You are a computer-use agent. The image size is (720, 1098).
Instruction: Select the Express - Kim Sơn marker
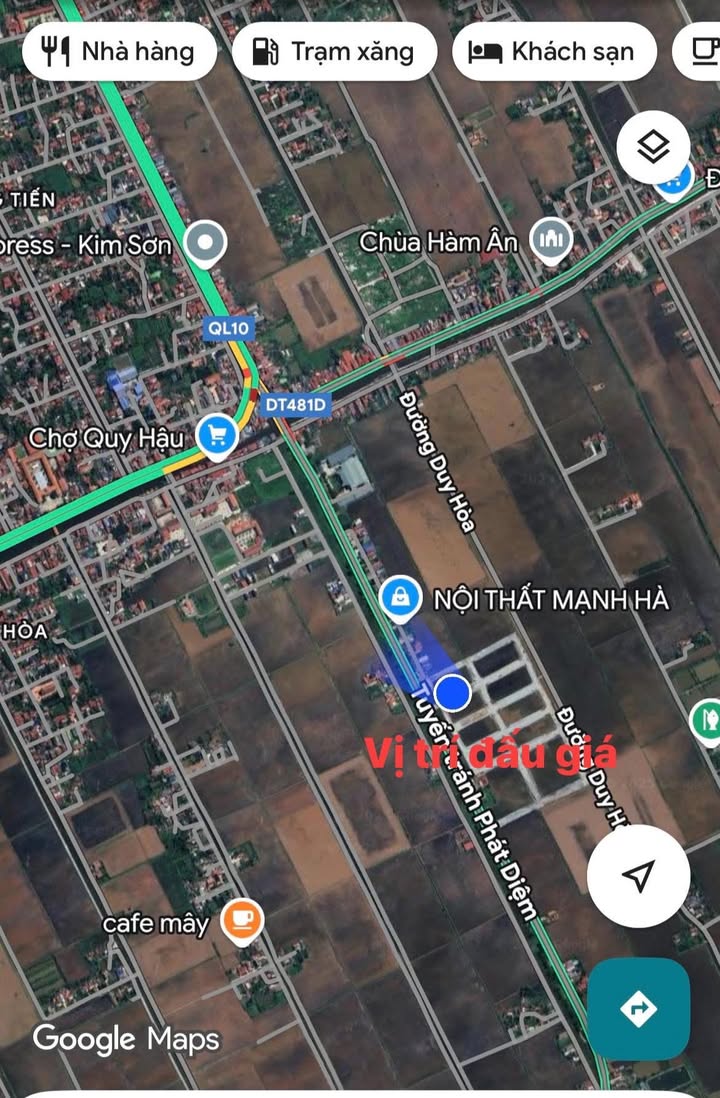pyautogui.click(x=206, y=243)
